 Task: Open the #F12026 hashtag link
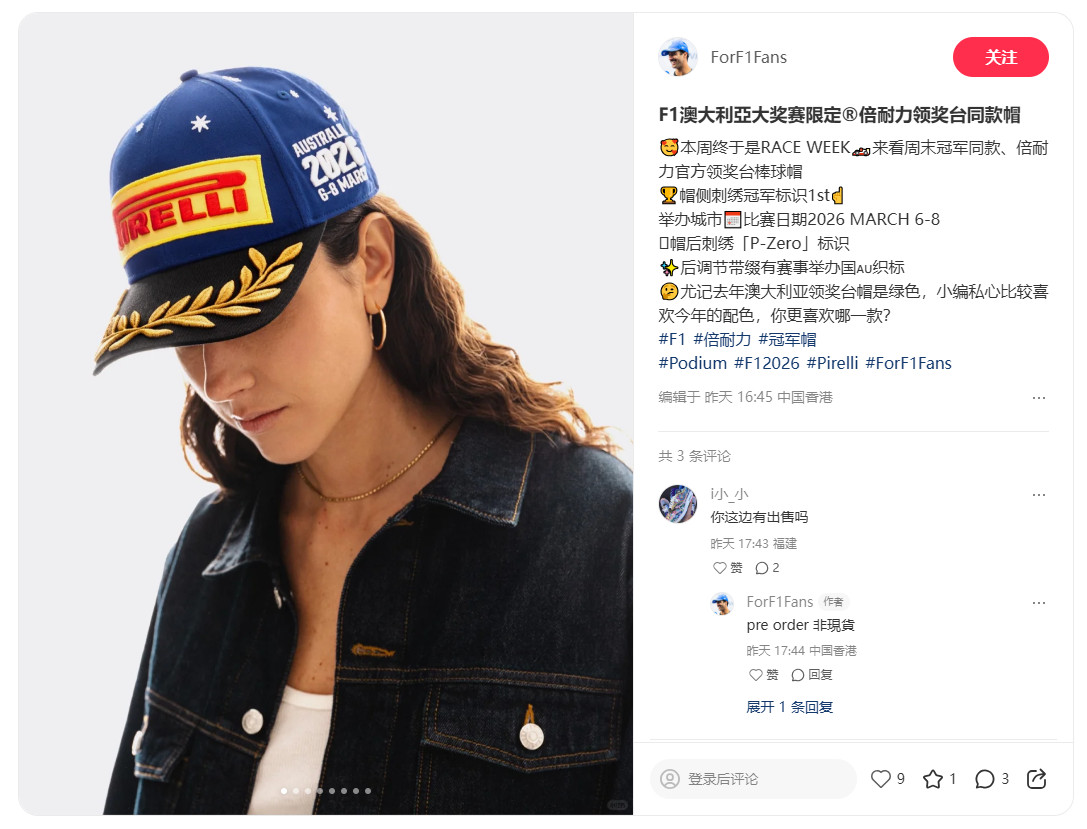pyautogui.click(x=767, y=363)
